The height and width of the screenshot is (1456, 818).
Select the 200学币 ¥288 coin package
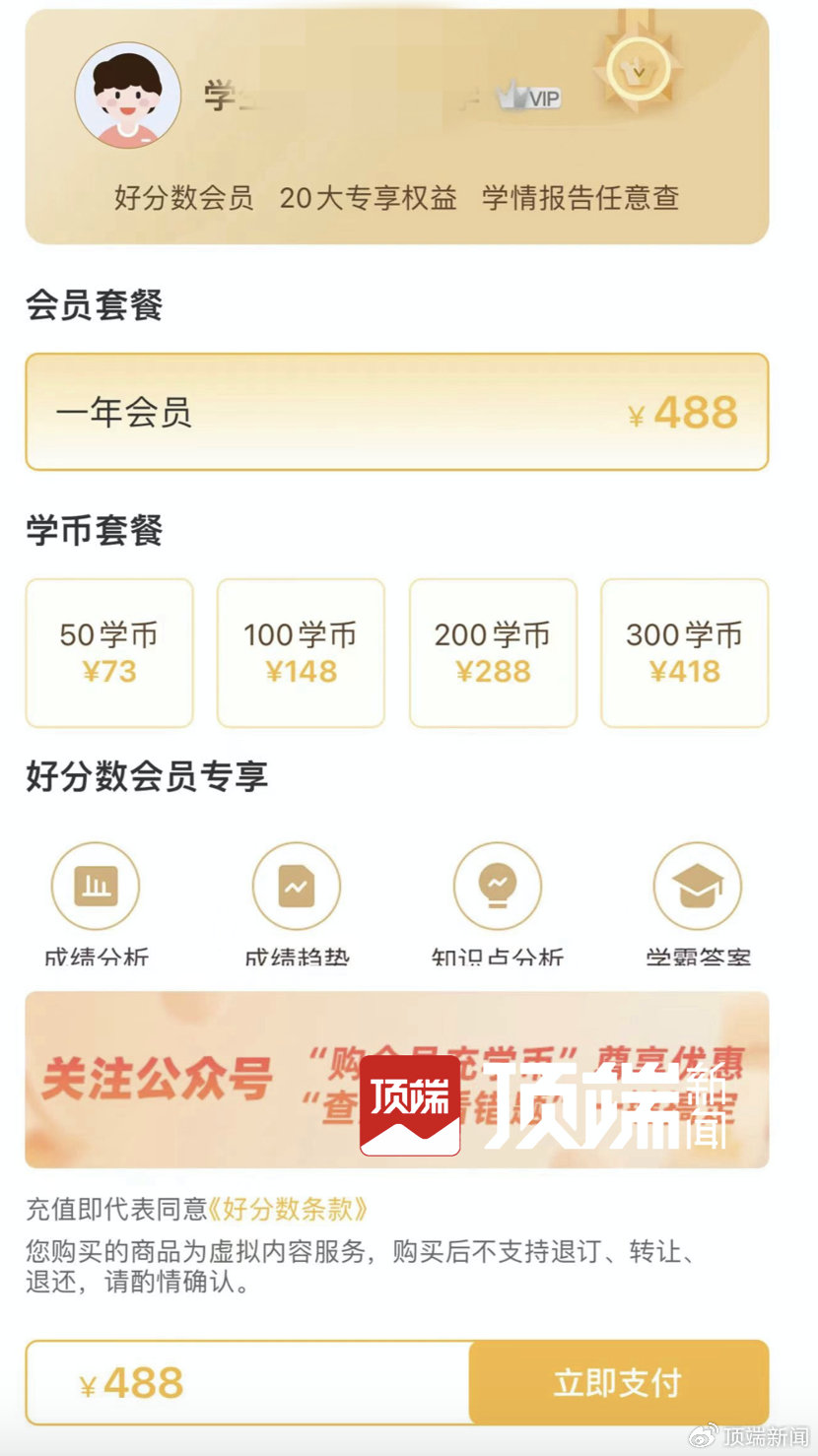tap(493, 652)
